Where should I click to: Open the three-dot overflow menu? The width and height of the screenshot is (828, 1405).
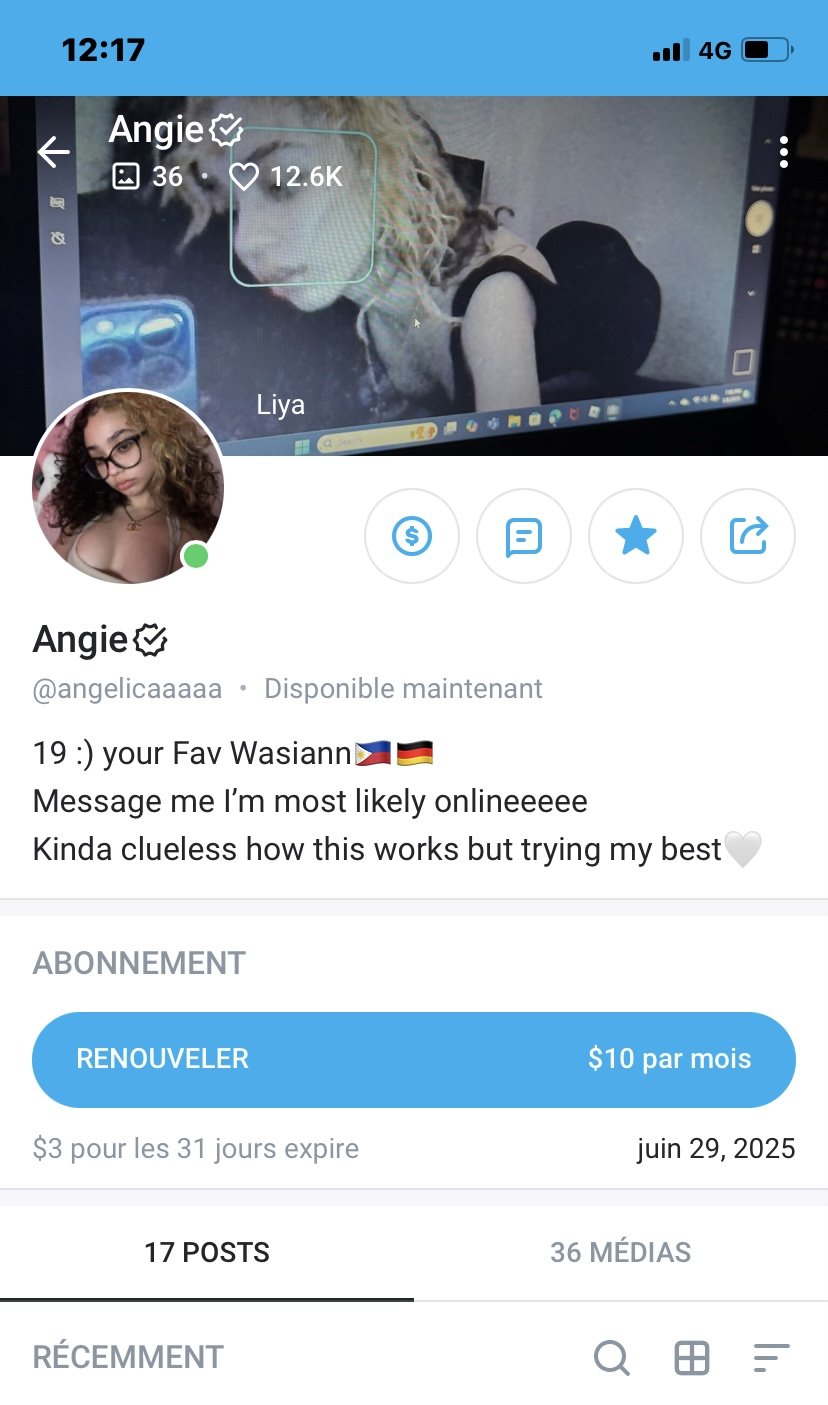pos(783,152)
